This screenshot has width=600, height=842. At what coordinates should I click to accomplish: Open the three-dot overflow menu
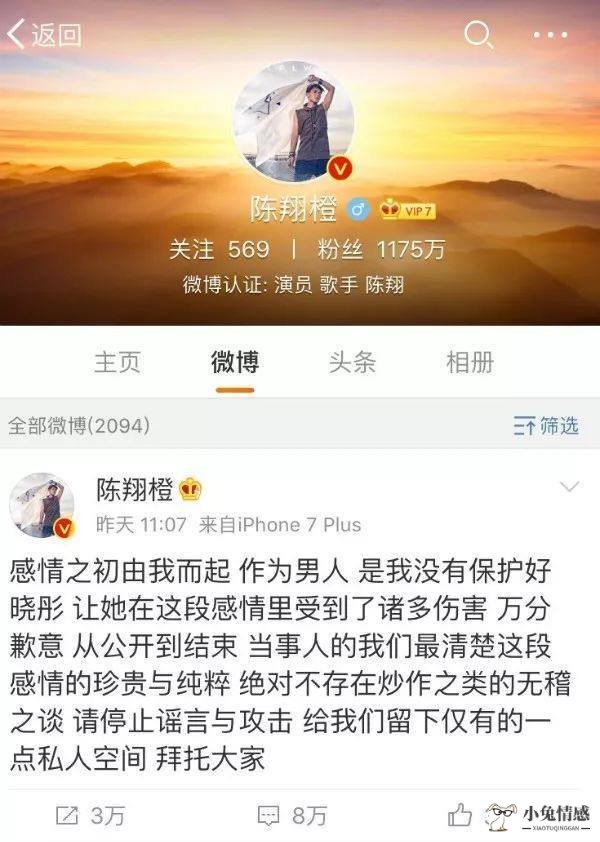tap(550, 35)
